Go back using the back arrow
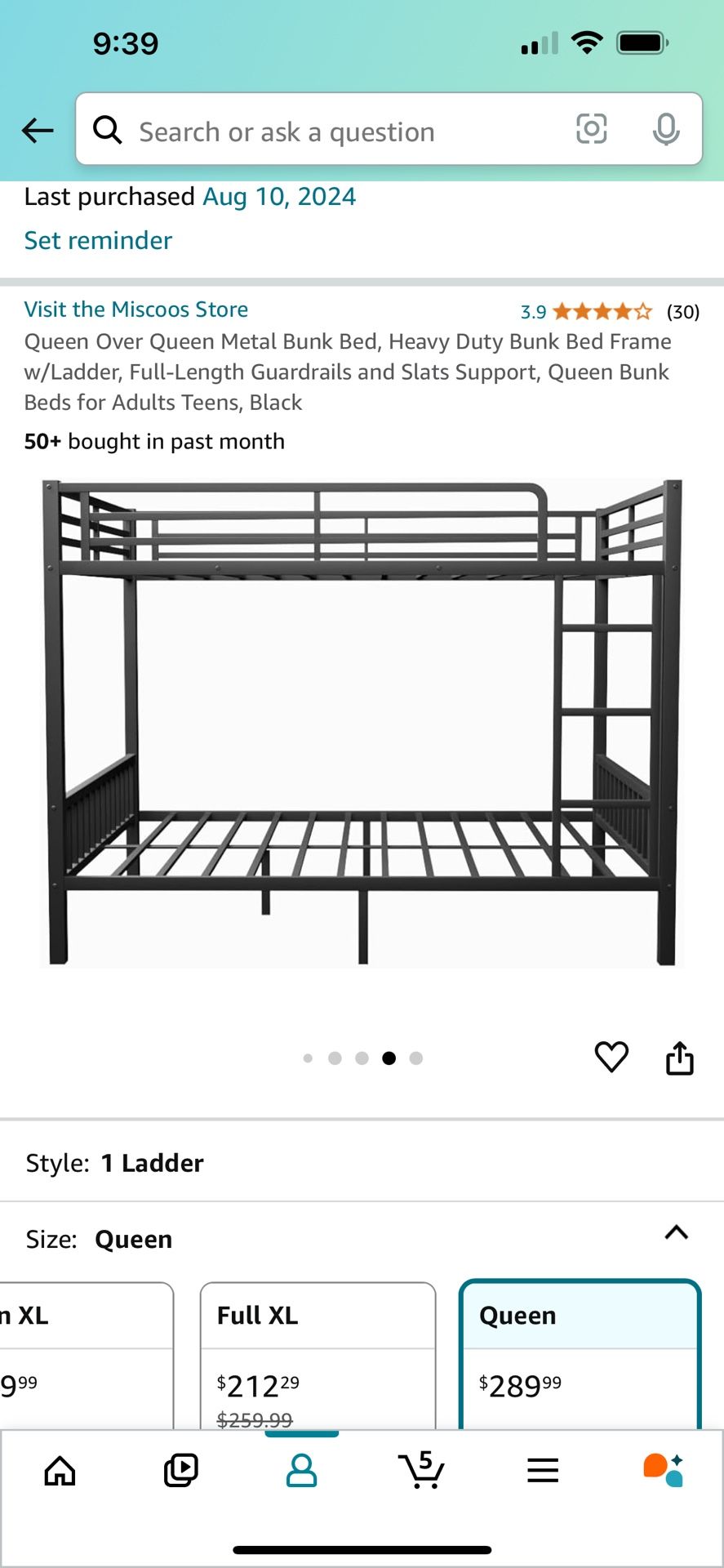 (38, 130)
